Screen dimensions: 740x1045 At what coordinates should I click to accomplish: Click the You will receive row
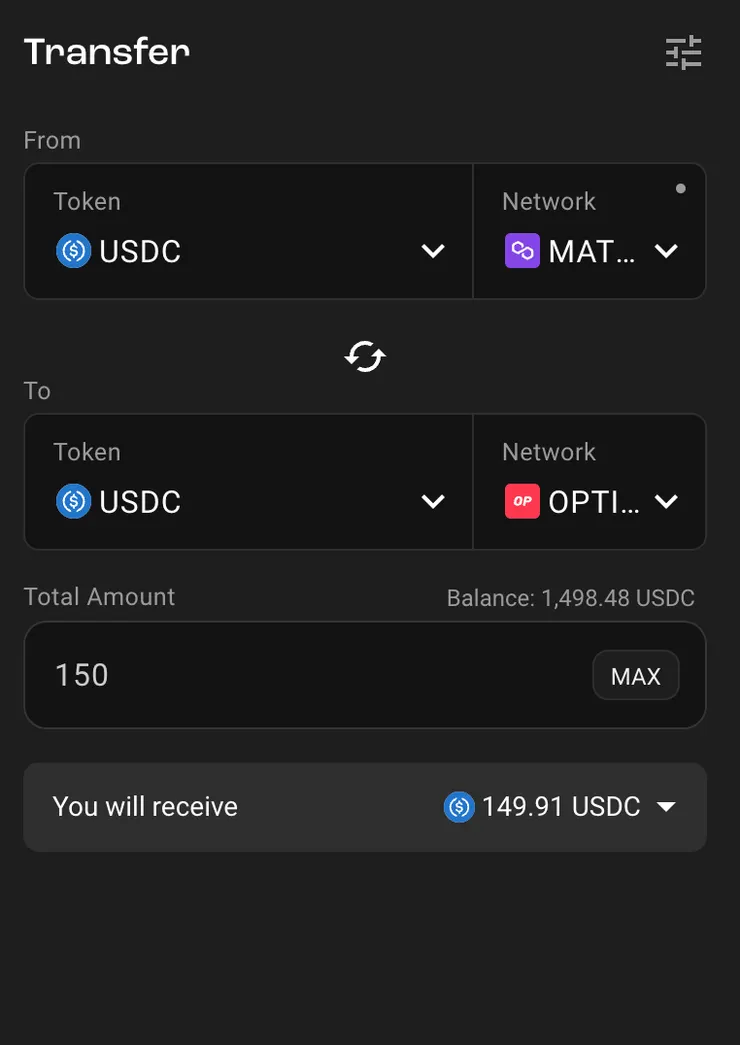[x=145, y=806]
